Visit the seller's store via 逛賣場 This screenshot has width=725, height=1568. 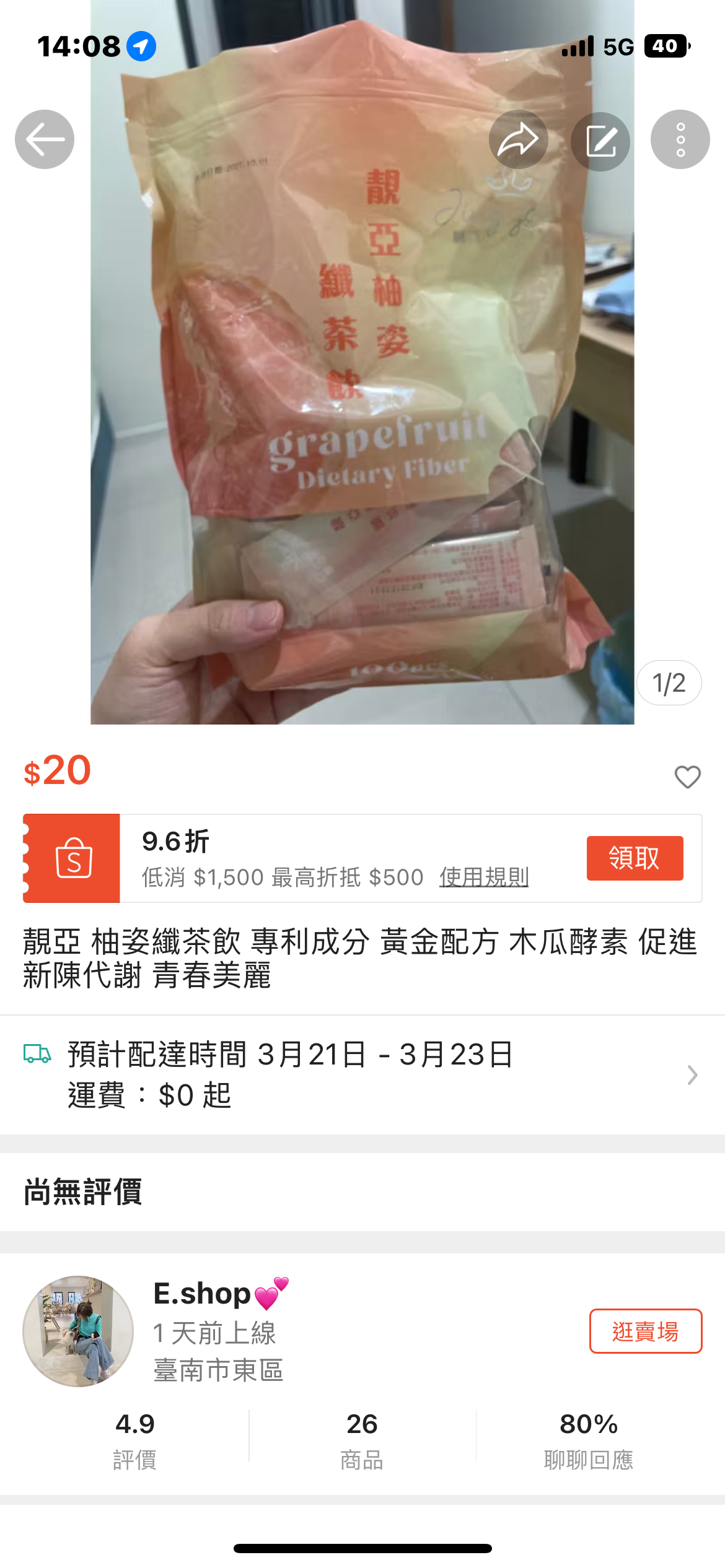(x=645, y=1331)
